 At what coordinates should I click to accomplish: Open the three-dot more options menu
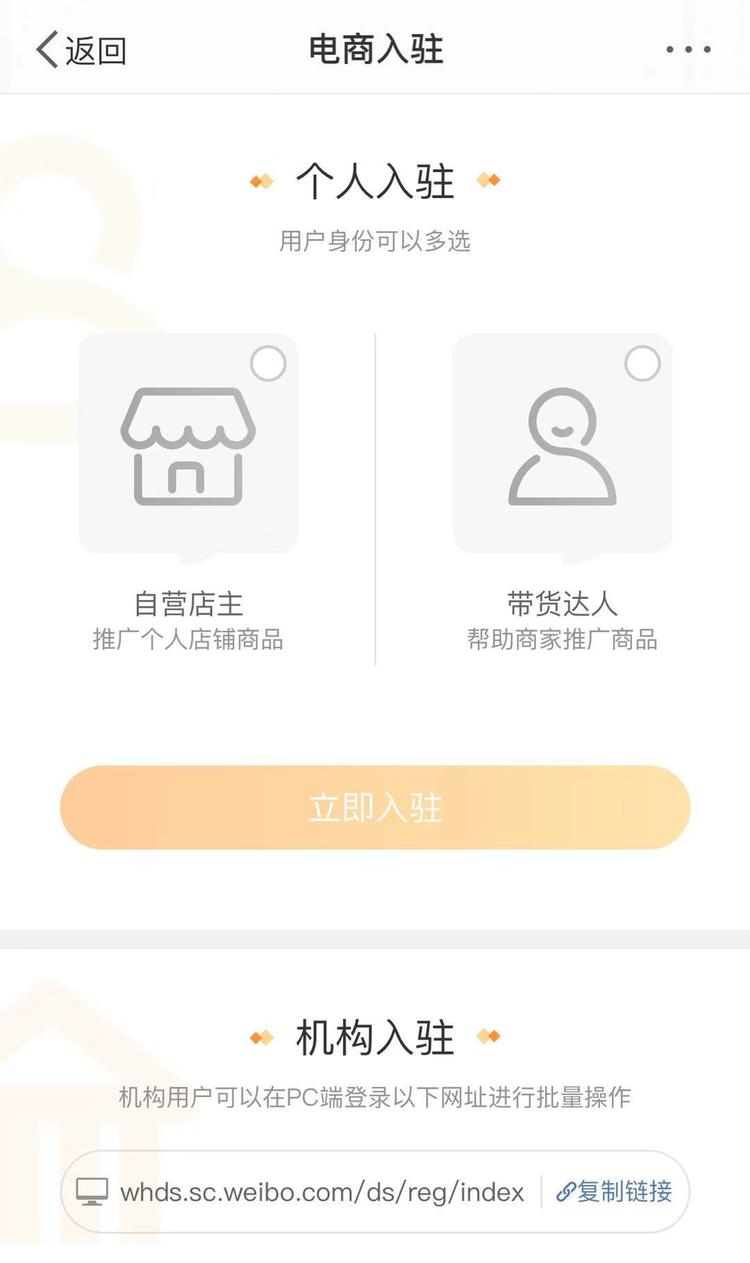[689, 49]
